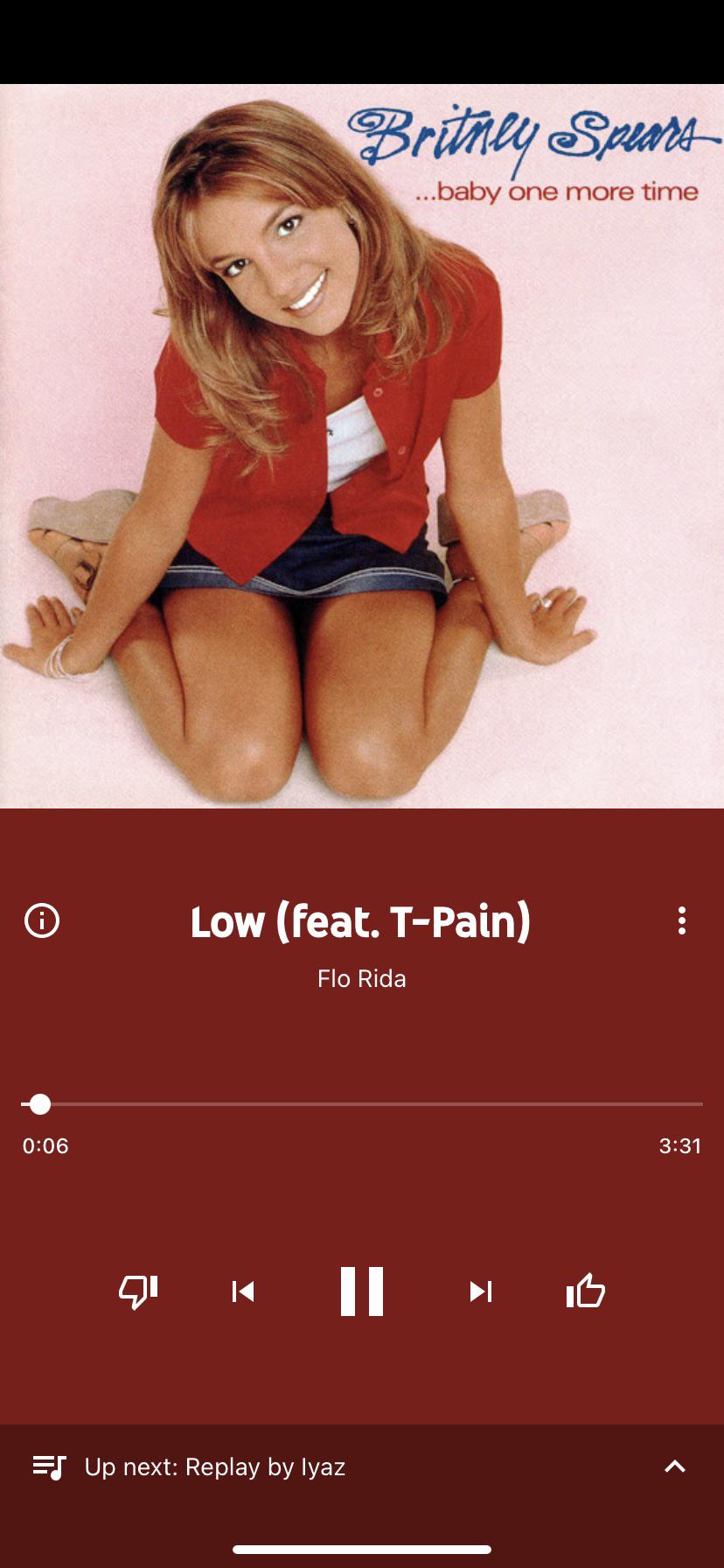Skip back to the previous track

(243, 1291)
